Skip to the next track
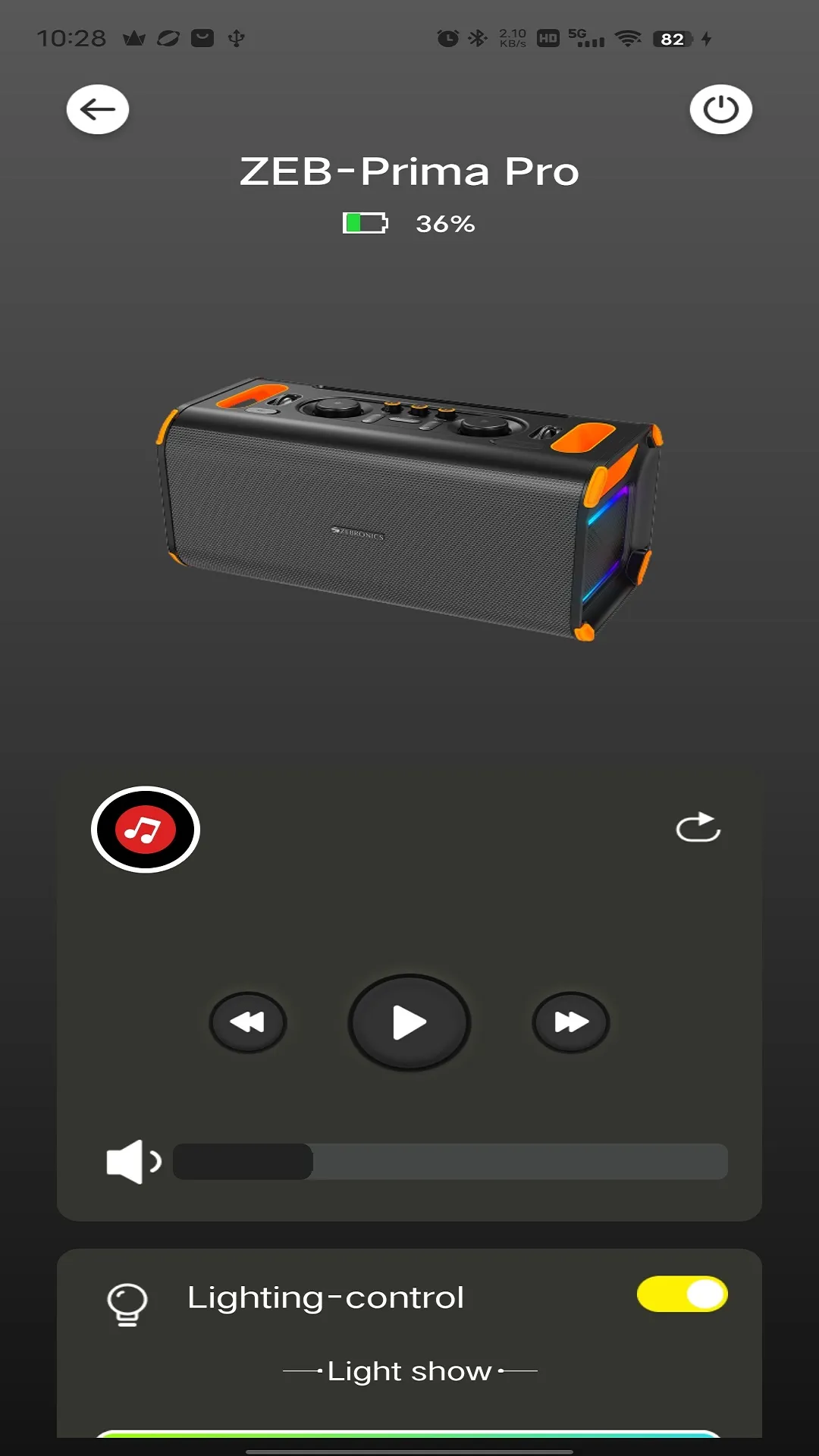 tap(571, 1022)
